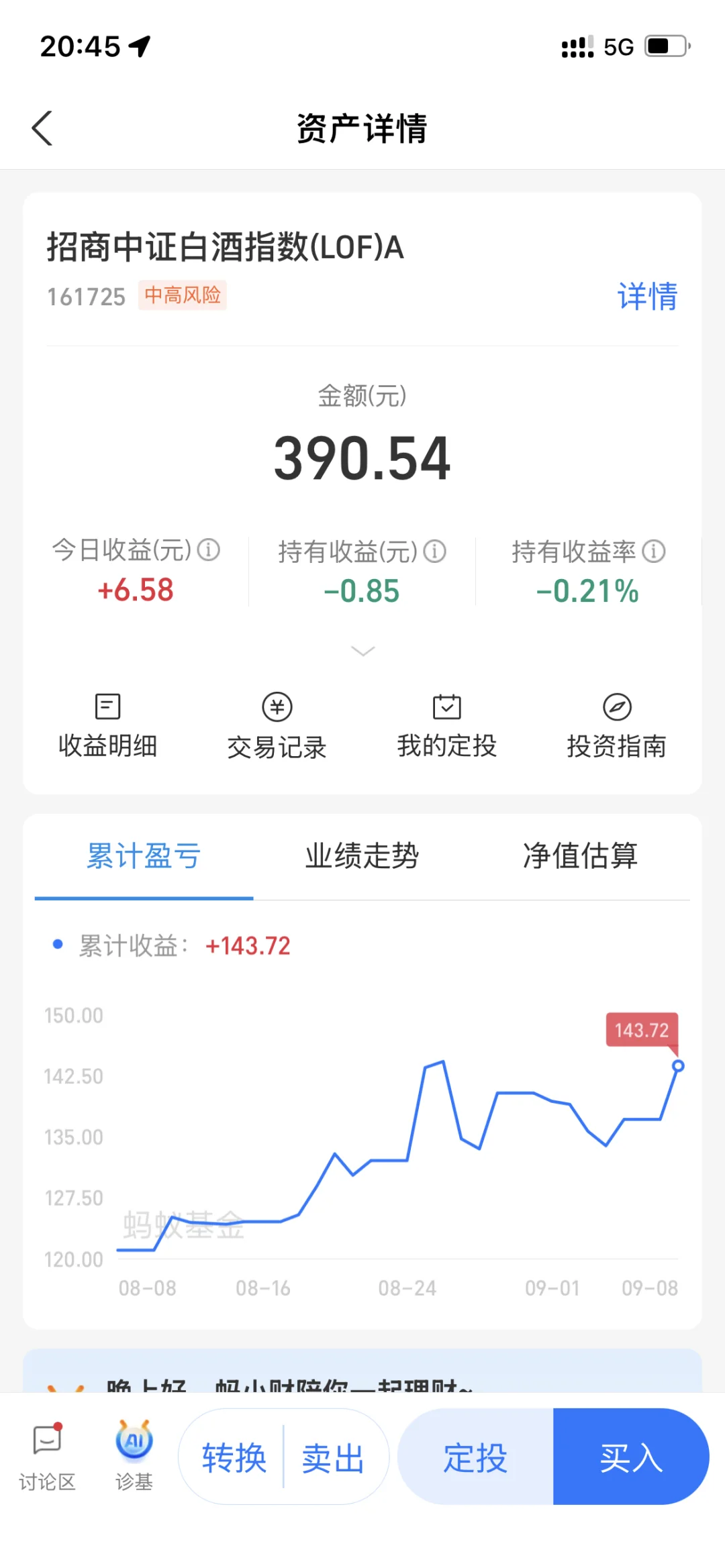Open 我的定投

447,726
